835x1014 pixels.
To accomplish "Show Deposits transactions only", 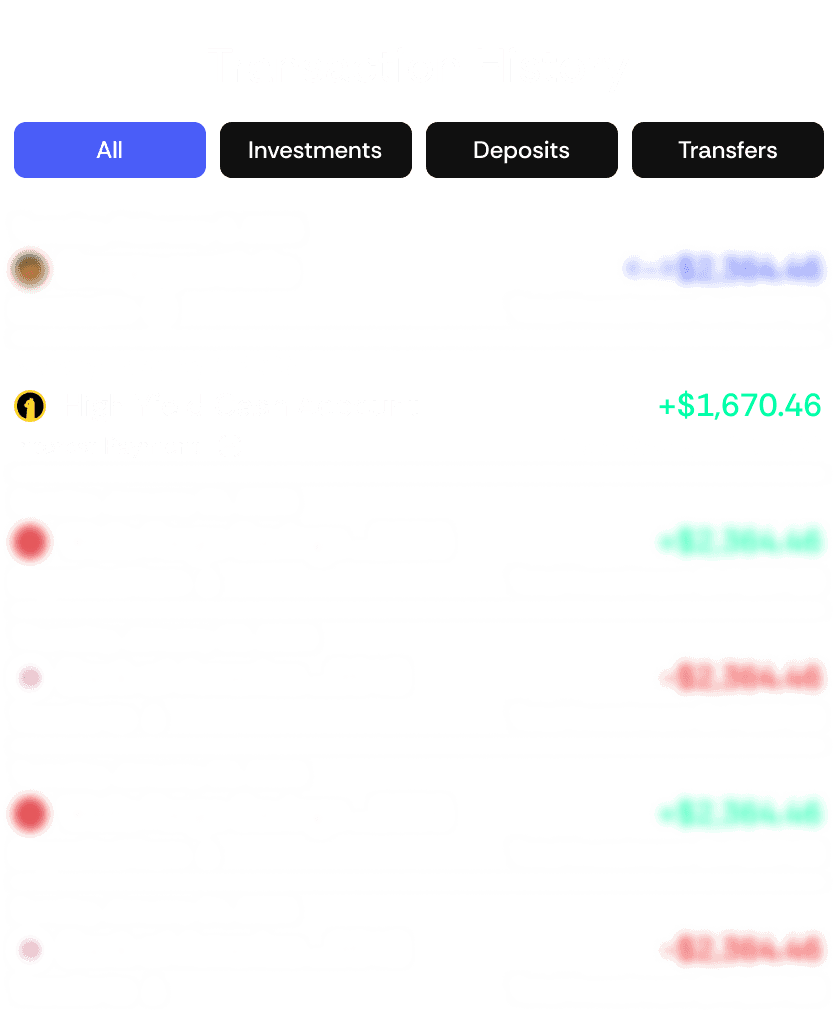I will point(521,150).
